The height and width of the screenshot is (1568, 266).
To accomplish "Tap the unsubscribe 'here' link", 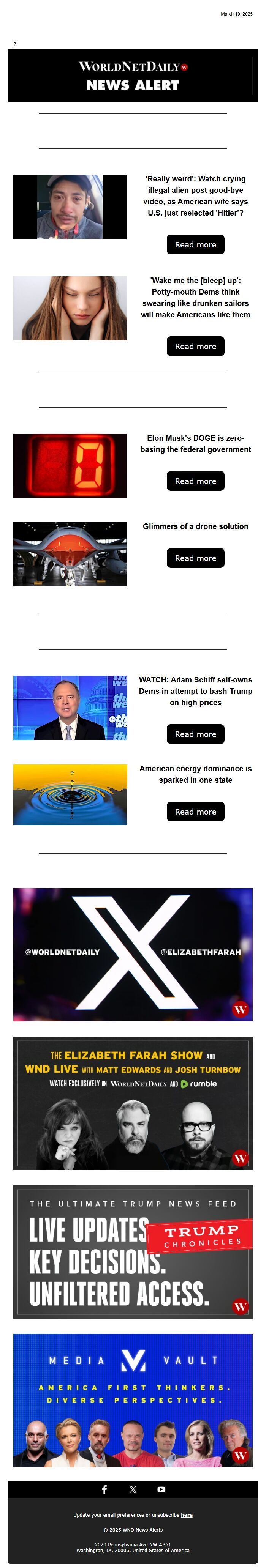I will tap(186, 1514).
